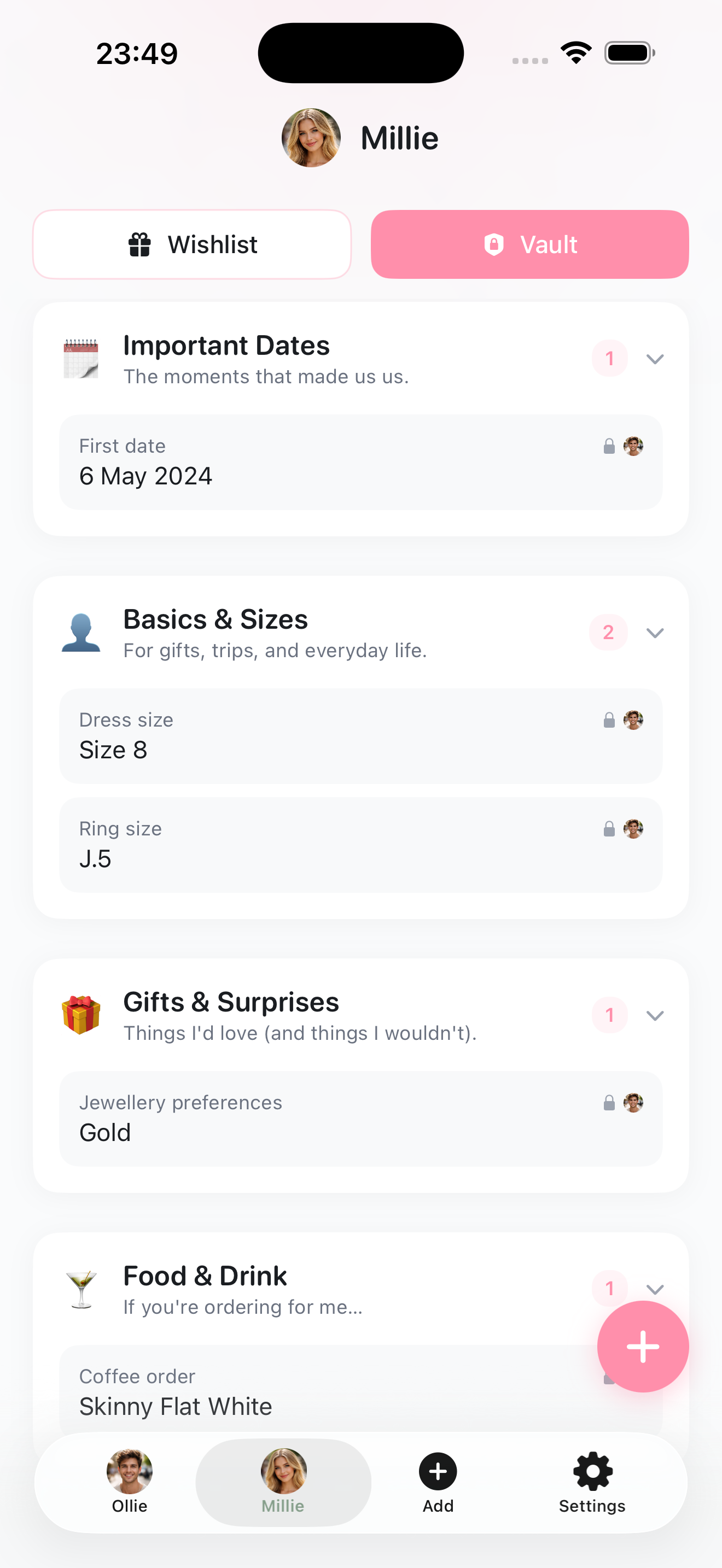The image size is (722, 1568).
Task: Collapse the Important Dates section
Action: [x=654, y=359]
